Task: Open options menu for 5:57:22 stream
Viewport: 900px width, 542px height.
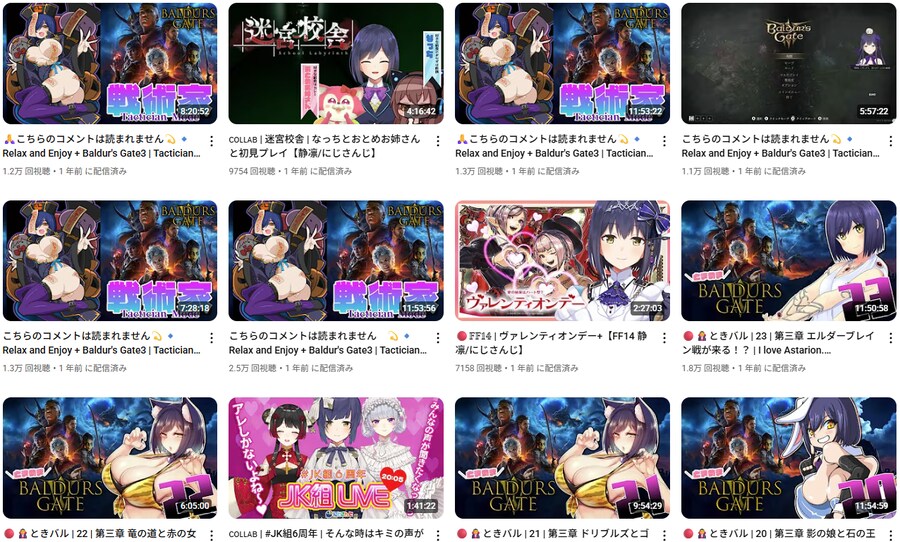Action: (889, 142)
